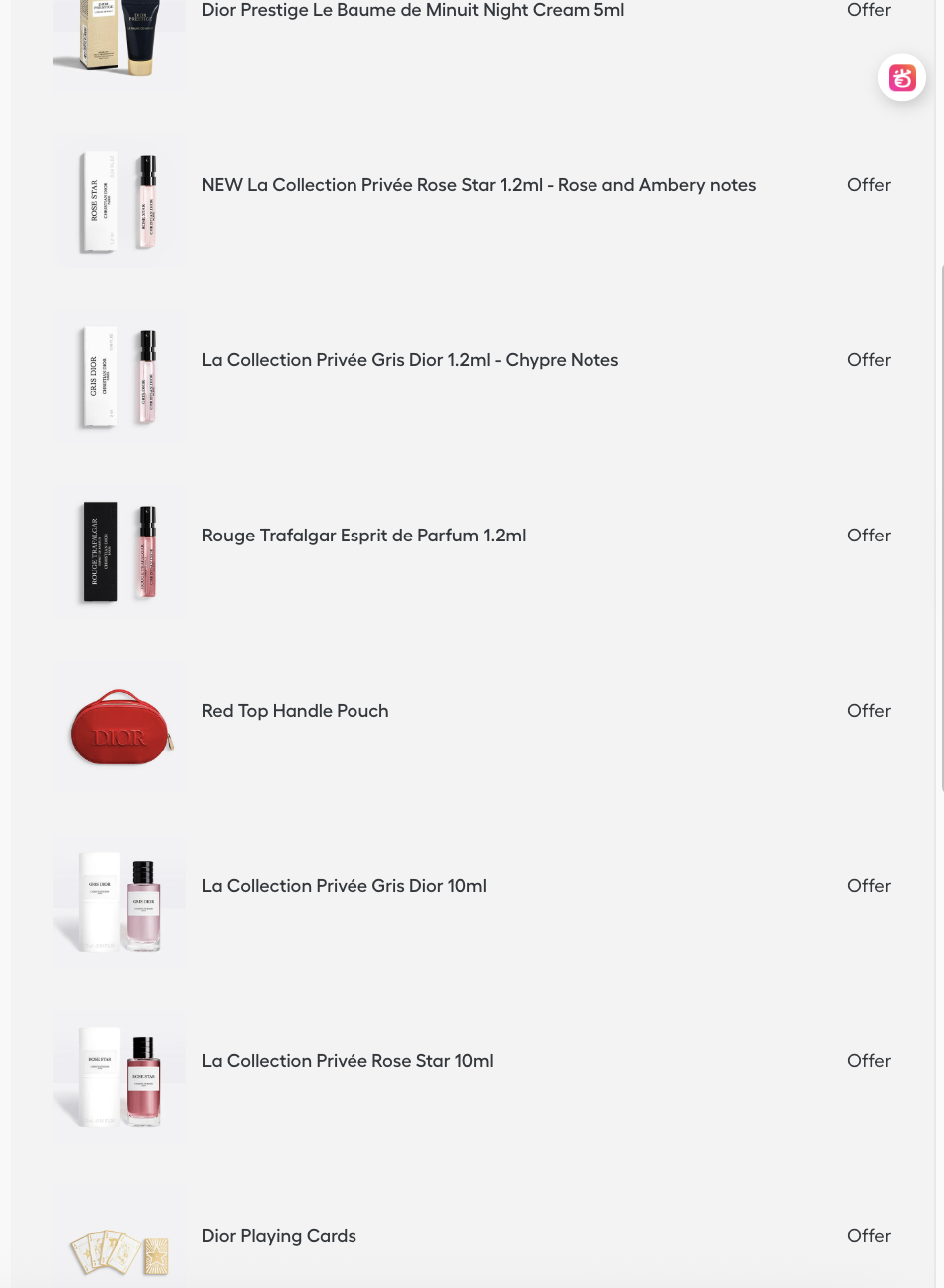View La Collection Privée Gris Dior 1.2ml Chypre Notes
Screen dimensions: 944x1288
pyautogui.click(x=409, y=360)
